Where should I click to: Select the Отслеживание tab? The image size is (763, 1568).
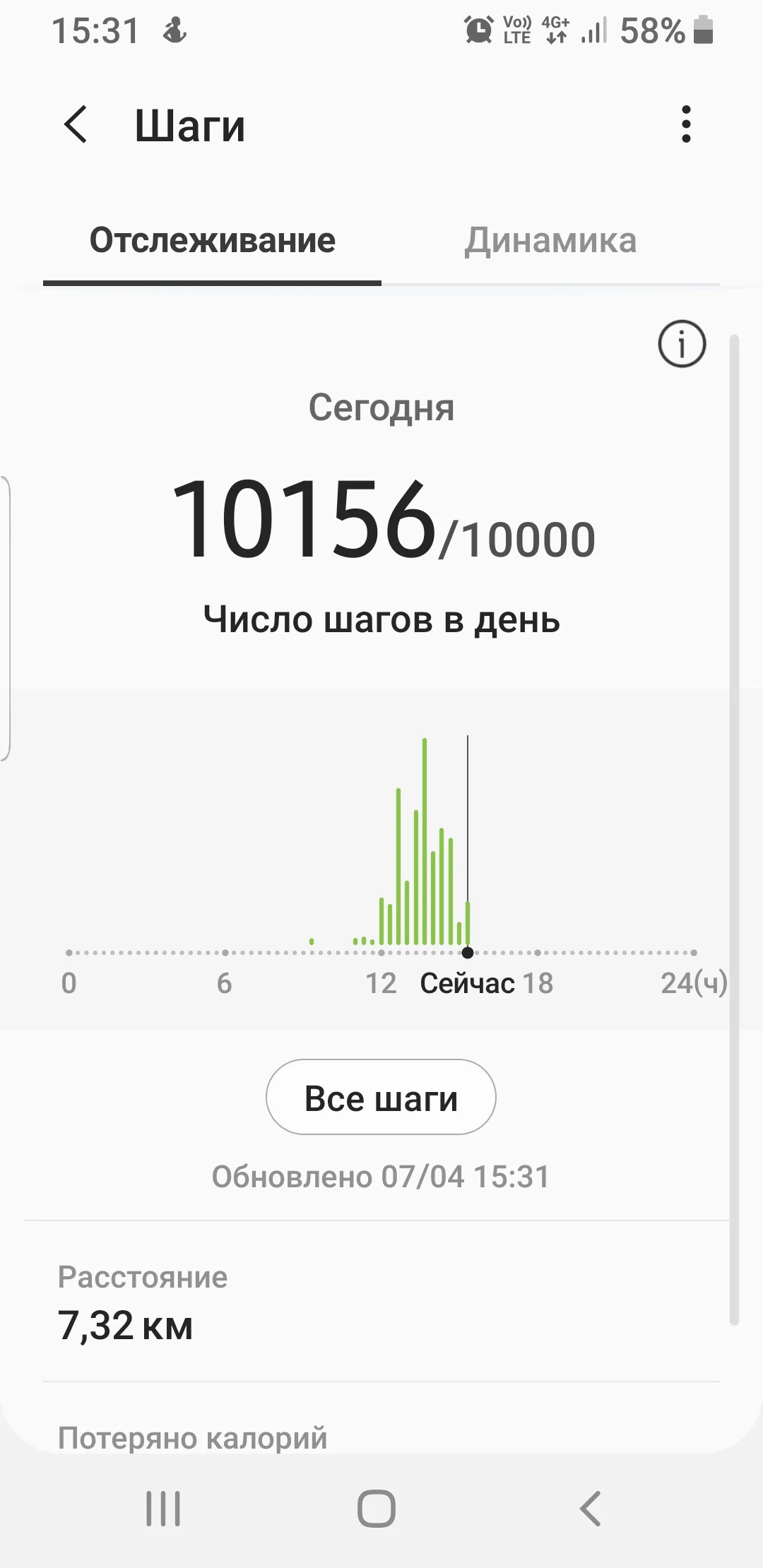[212, 241]
